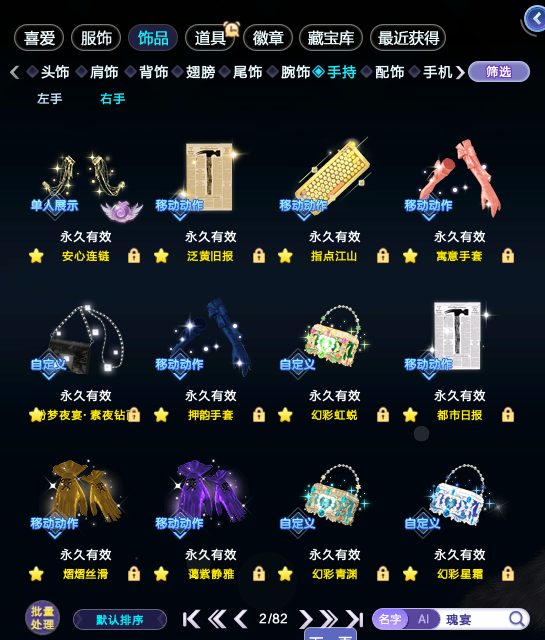This screenshot has width=545, height=640.
Task: Favorite star for 都市日报
Action: [x=410, y=415]
